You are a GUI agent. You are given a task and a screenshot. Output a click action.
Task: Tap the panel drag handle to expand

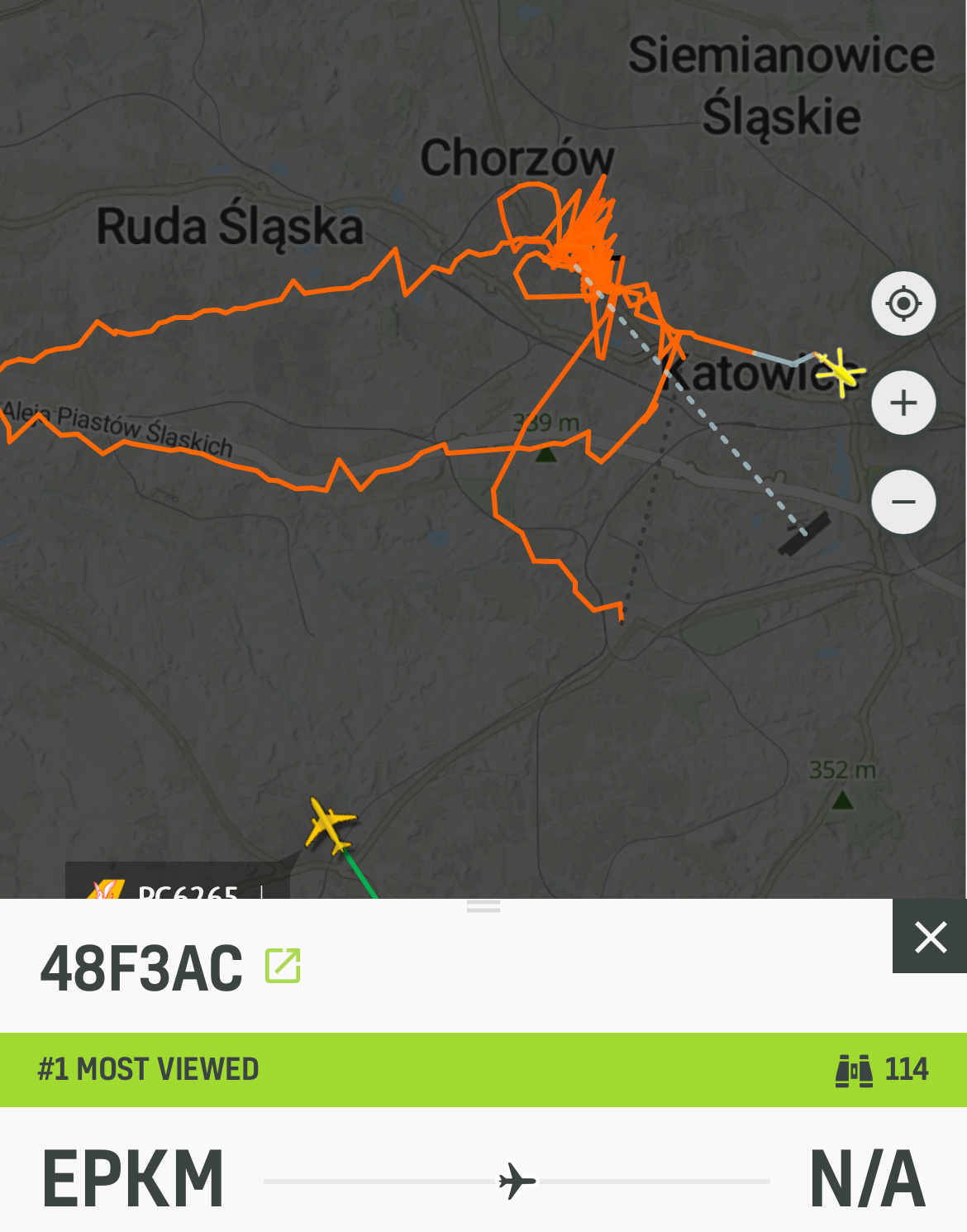[x=483, y=906]
